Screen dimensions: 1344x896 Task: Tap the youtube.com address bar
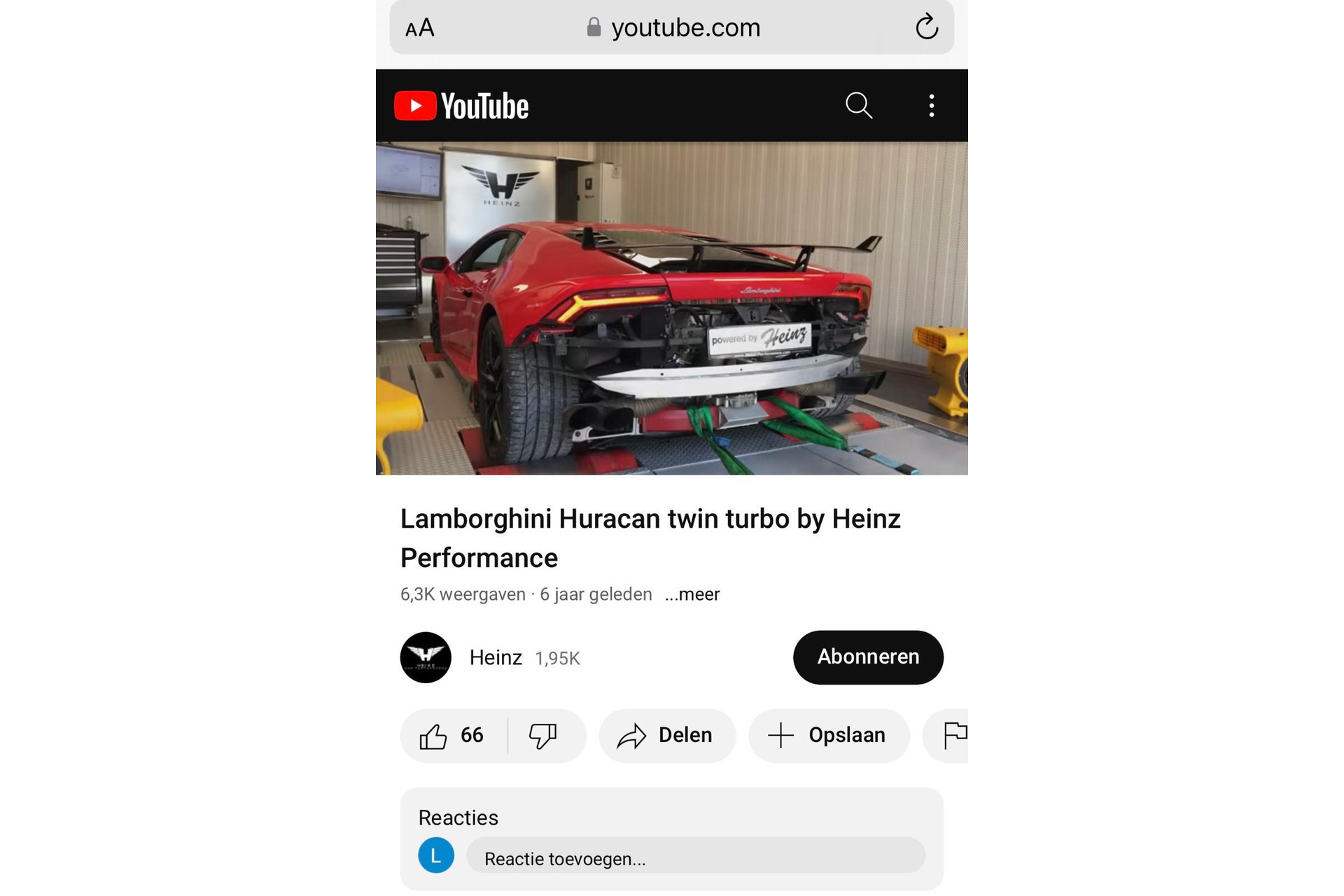(x=672, y=27)
